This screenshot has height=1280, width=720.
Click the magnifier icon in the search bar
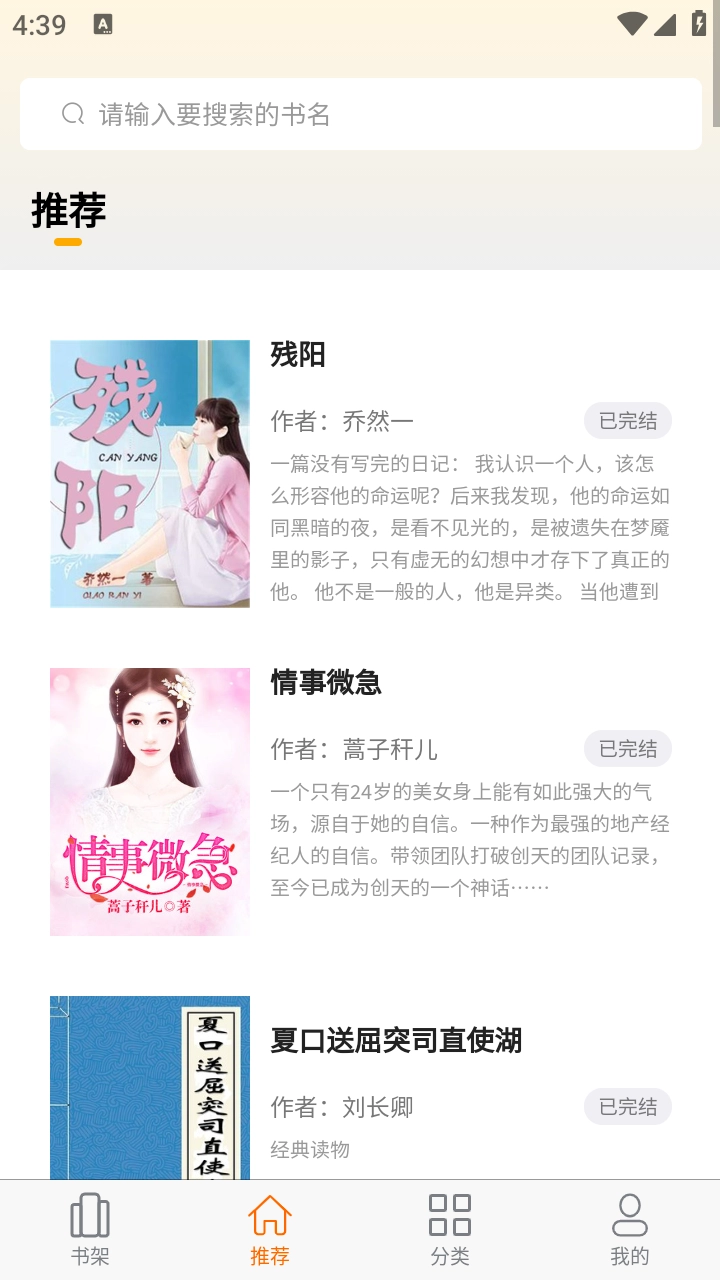coord(71,113)
